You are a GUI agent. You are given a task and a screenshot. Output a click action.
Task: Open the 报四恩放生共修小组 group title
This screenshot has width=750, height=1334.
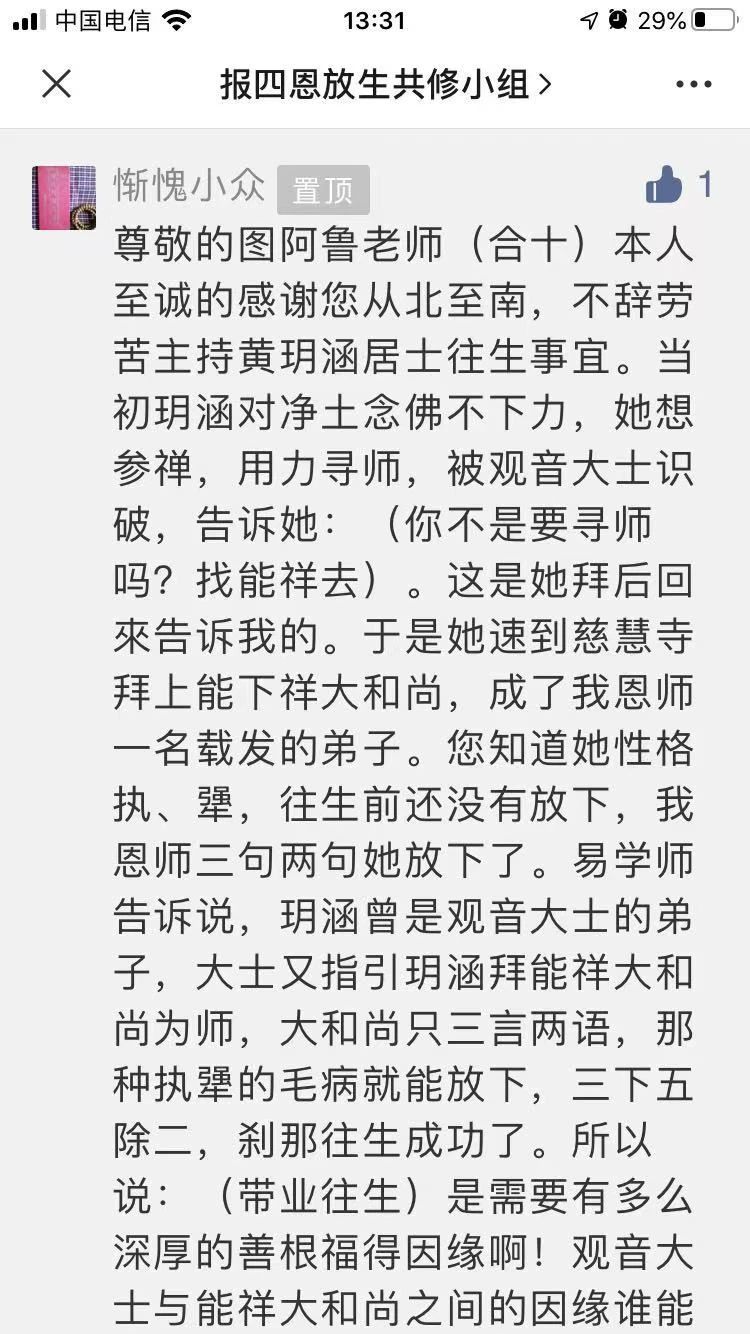coord(385,85)
